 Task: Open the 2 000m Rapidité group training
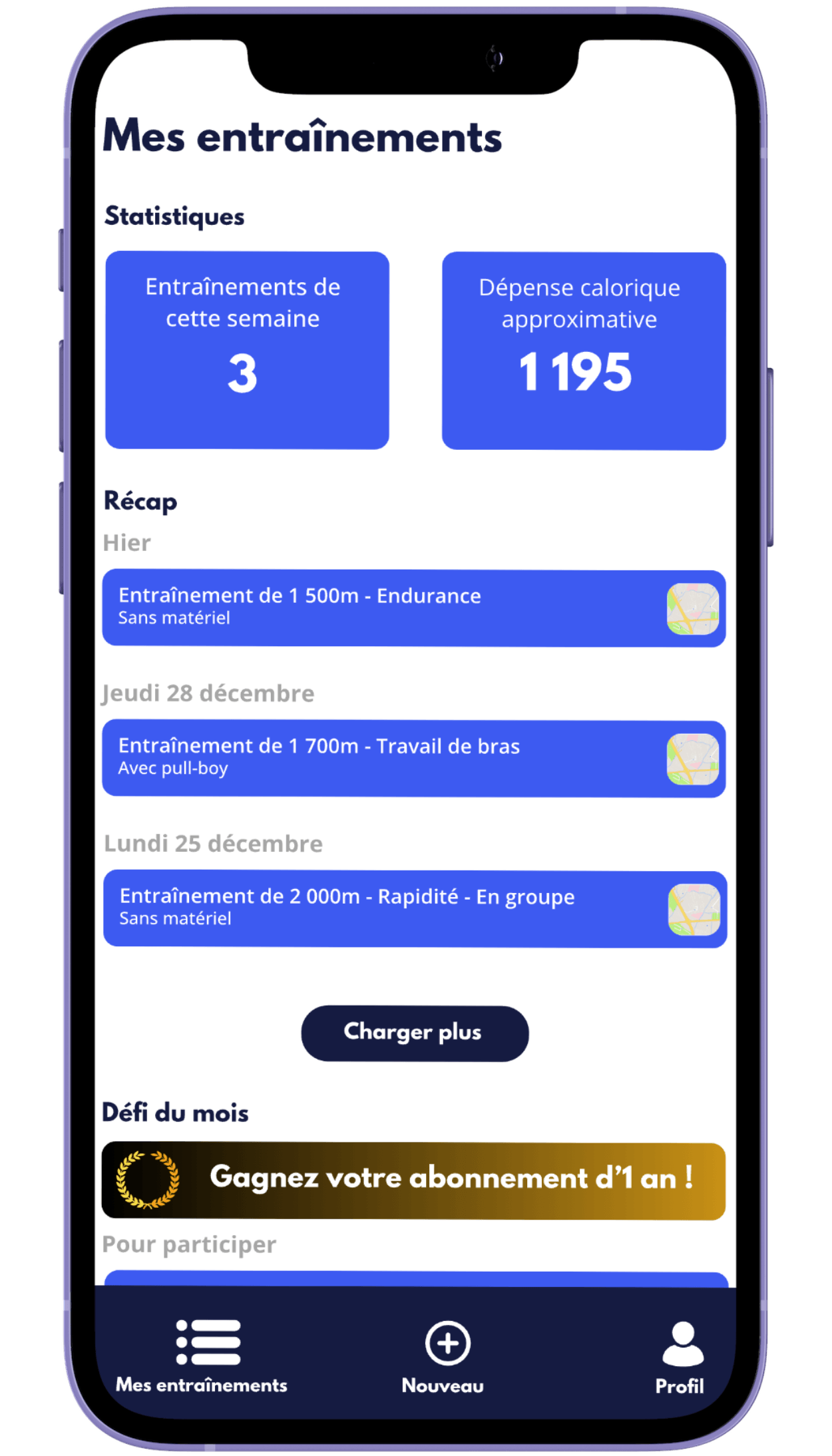[373, 908]
